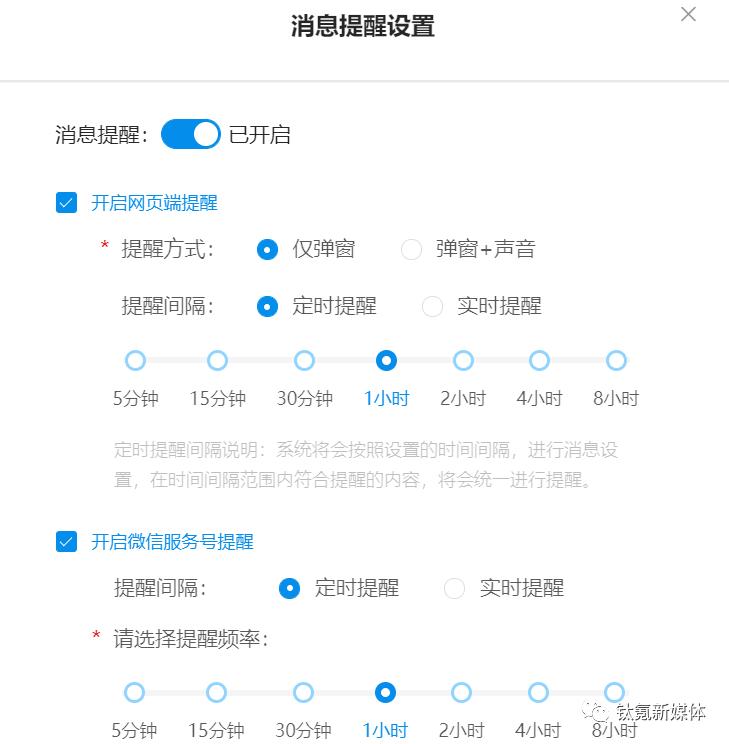Select 定时提醒 for WeChat service reminders

[289, 588]
